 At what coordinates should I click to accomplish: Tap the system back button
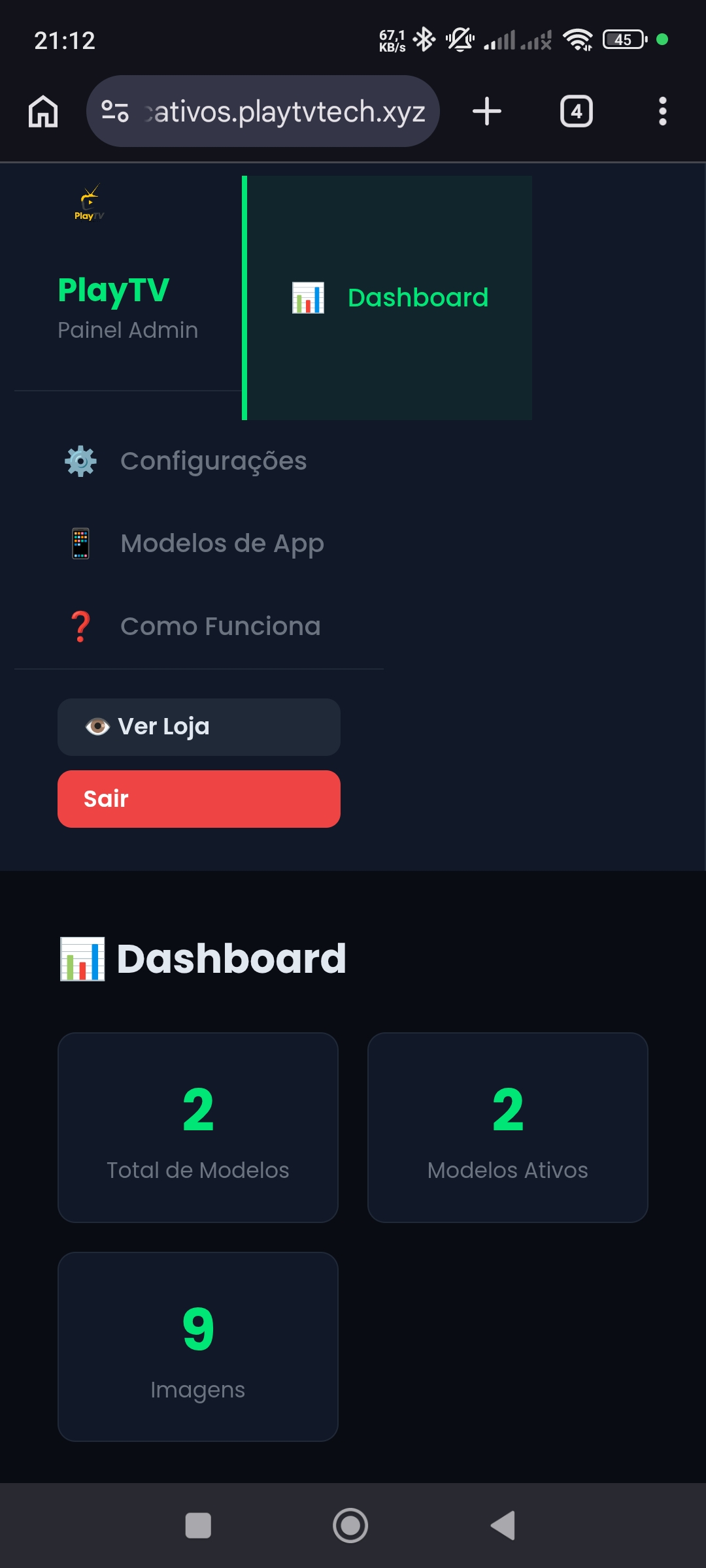pyautogui.click(x=503, y=1526)
